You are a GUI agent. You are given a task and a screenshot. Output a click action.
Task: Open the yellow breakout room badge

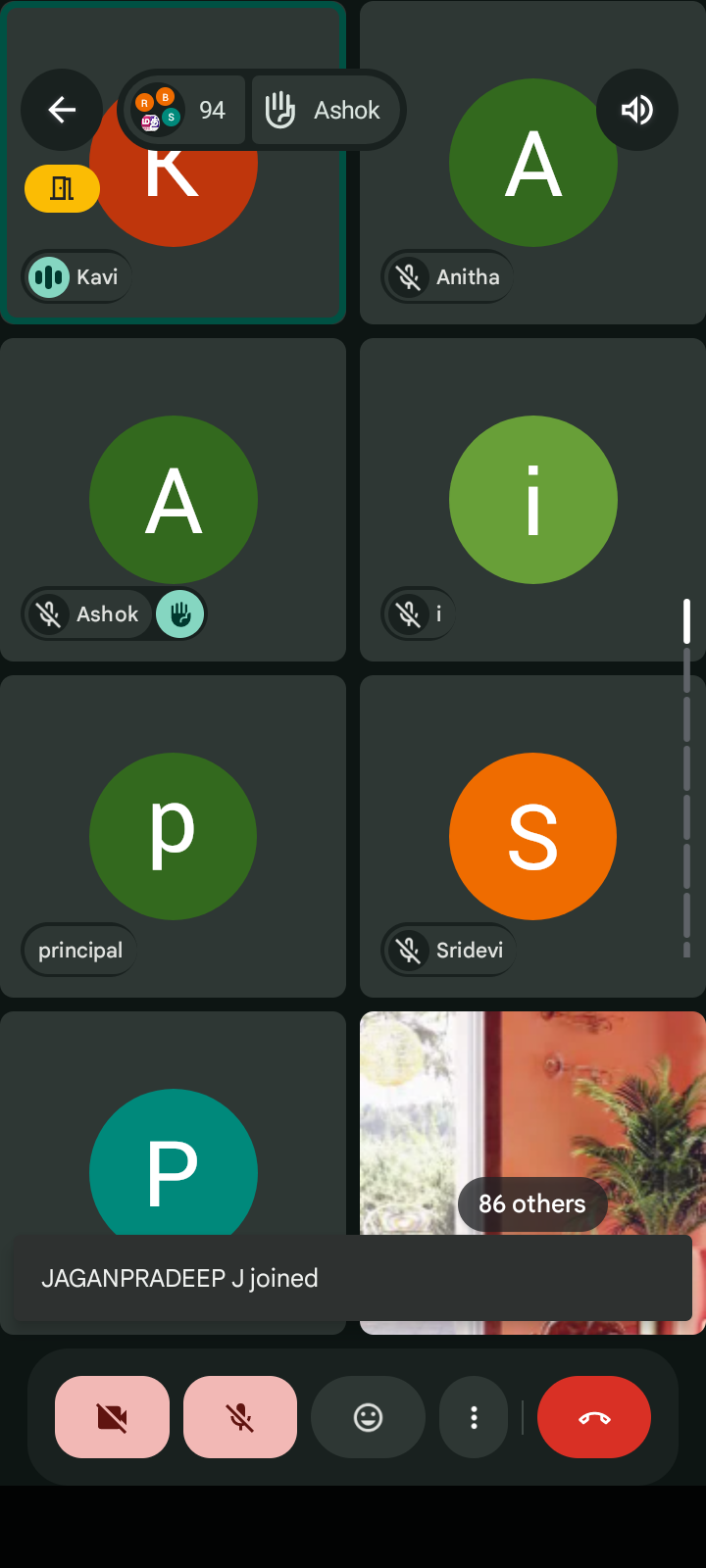[x=62, y=188]
